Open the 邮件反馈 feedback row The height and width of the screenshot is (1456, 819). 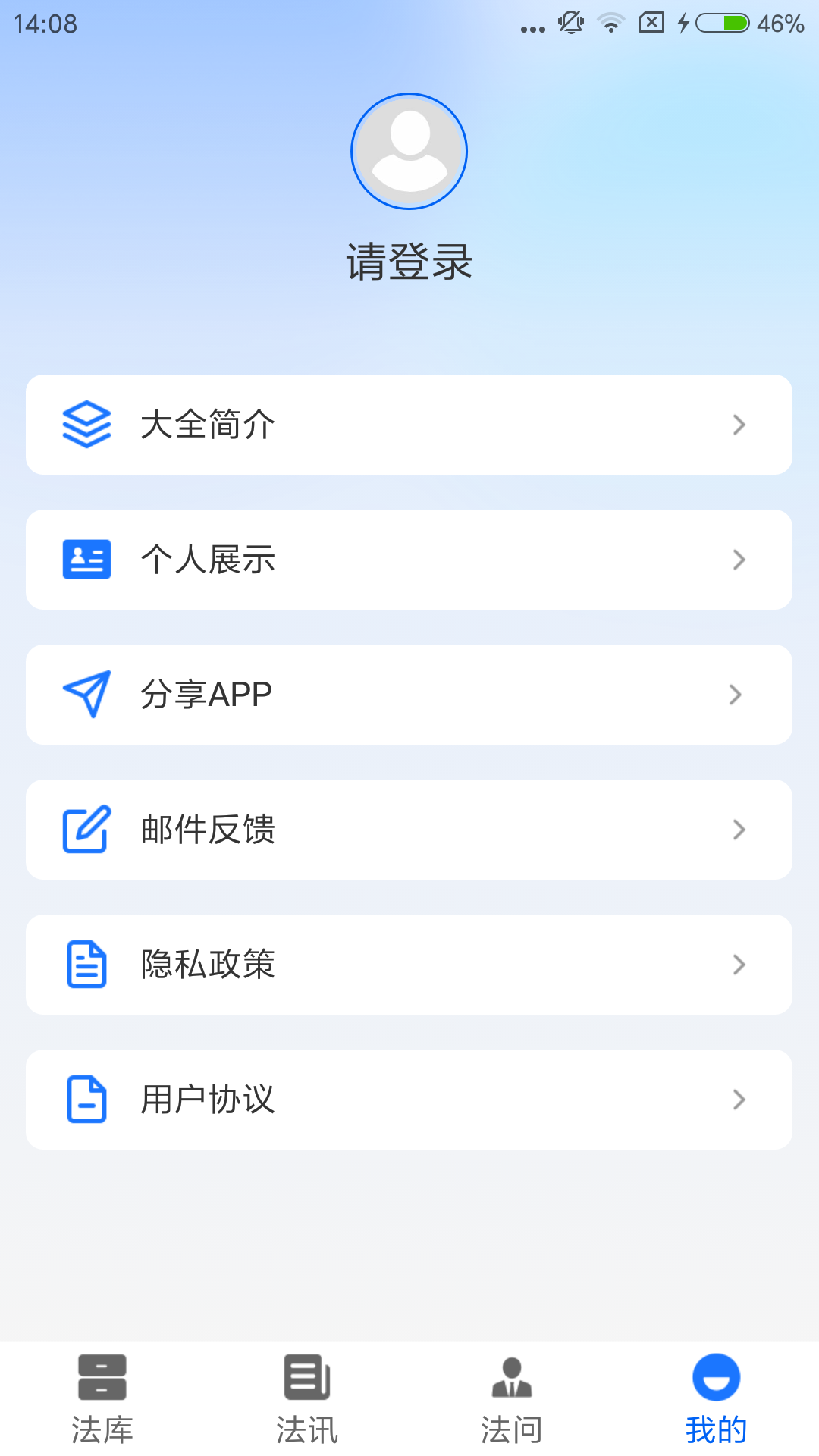pos(409,829)
